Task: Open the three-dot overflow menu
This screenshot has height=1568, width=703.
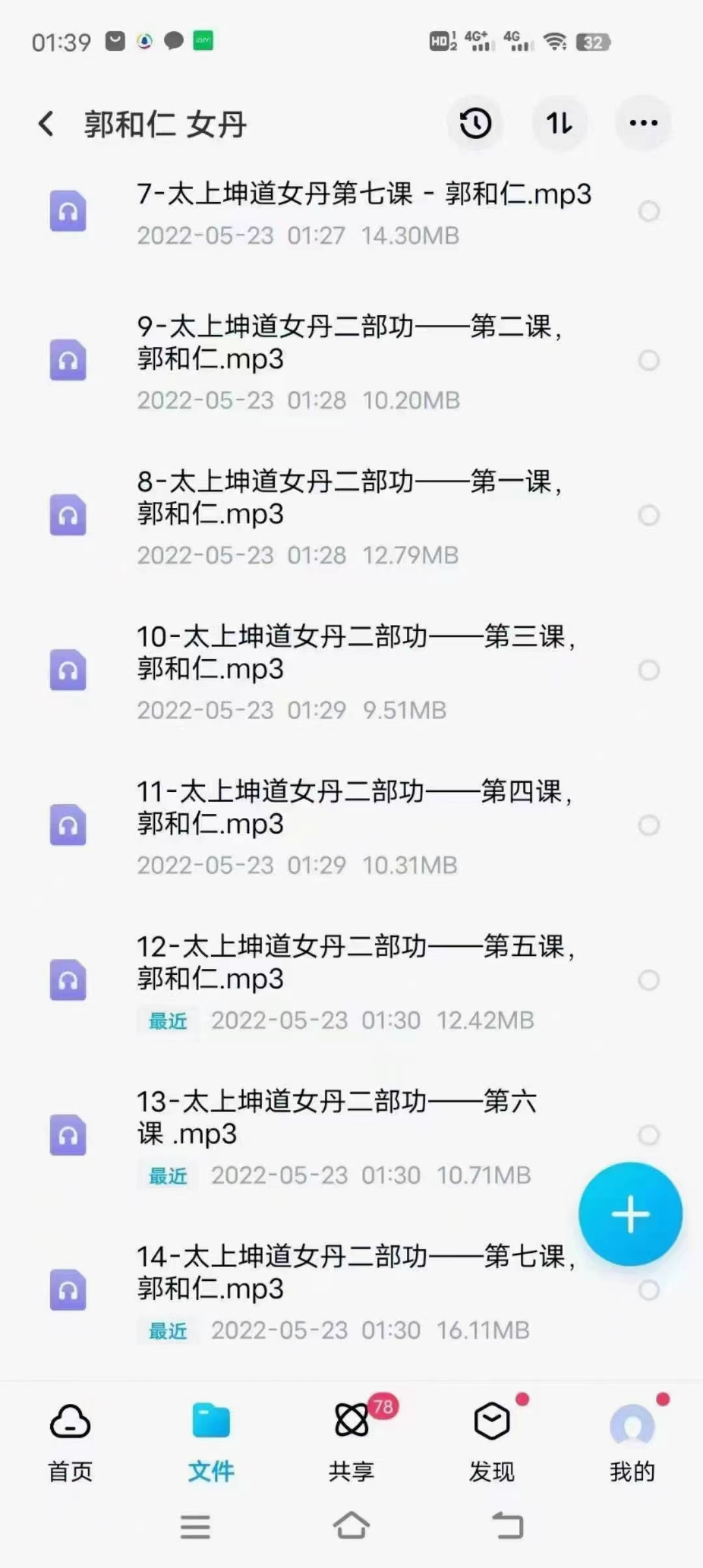Action: point(643,123)
